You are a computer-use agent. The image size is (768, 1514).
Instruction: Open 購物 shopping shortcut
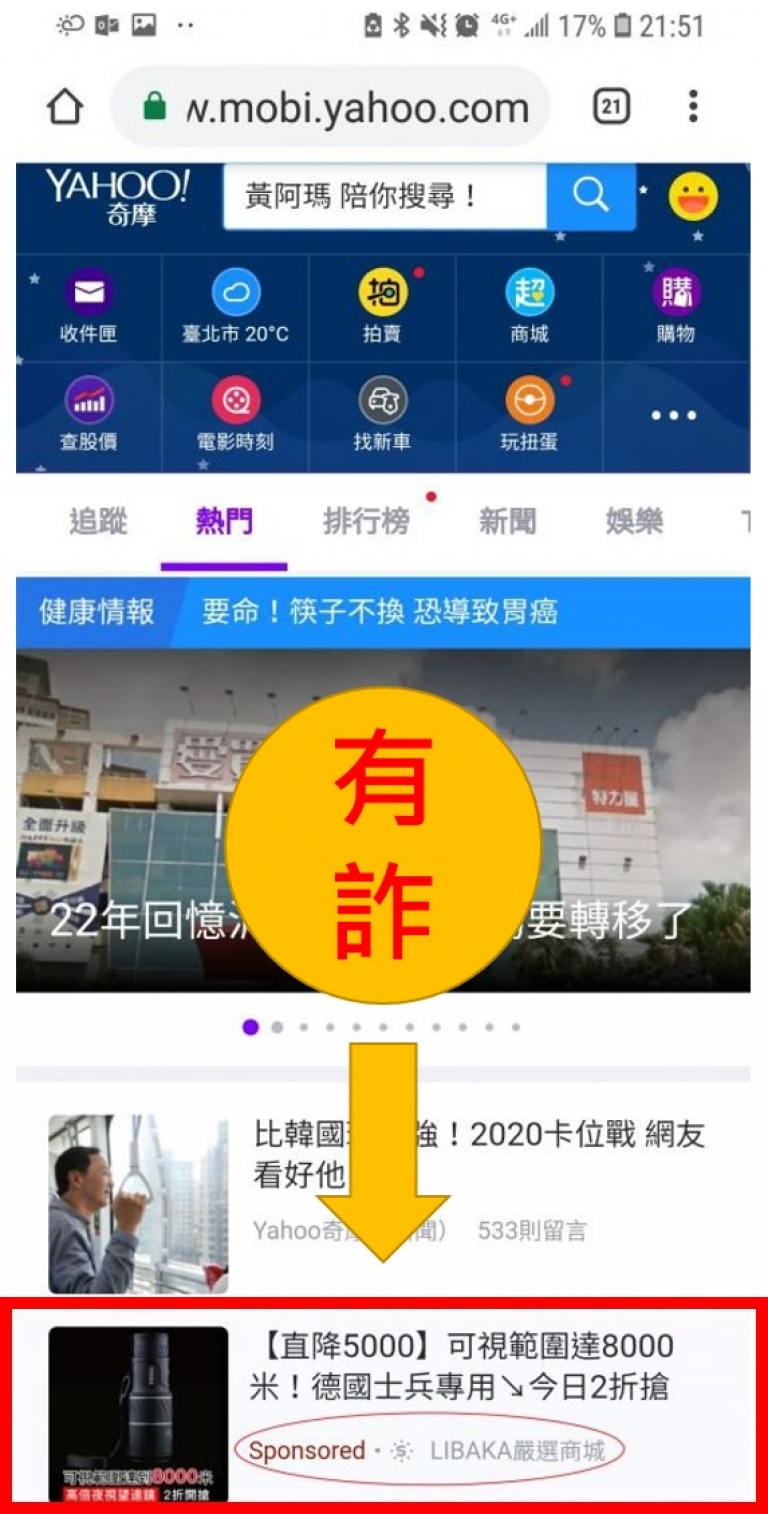pyautogui.click(x=676, y=308)
